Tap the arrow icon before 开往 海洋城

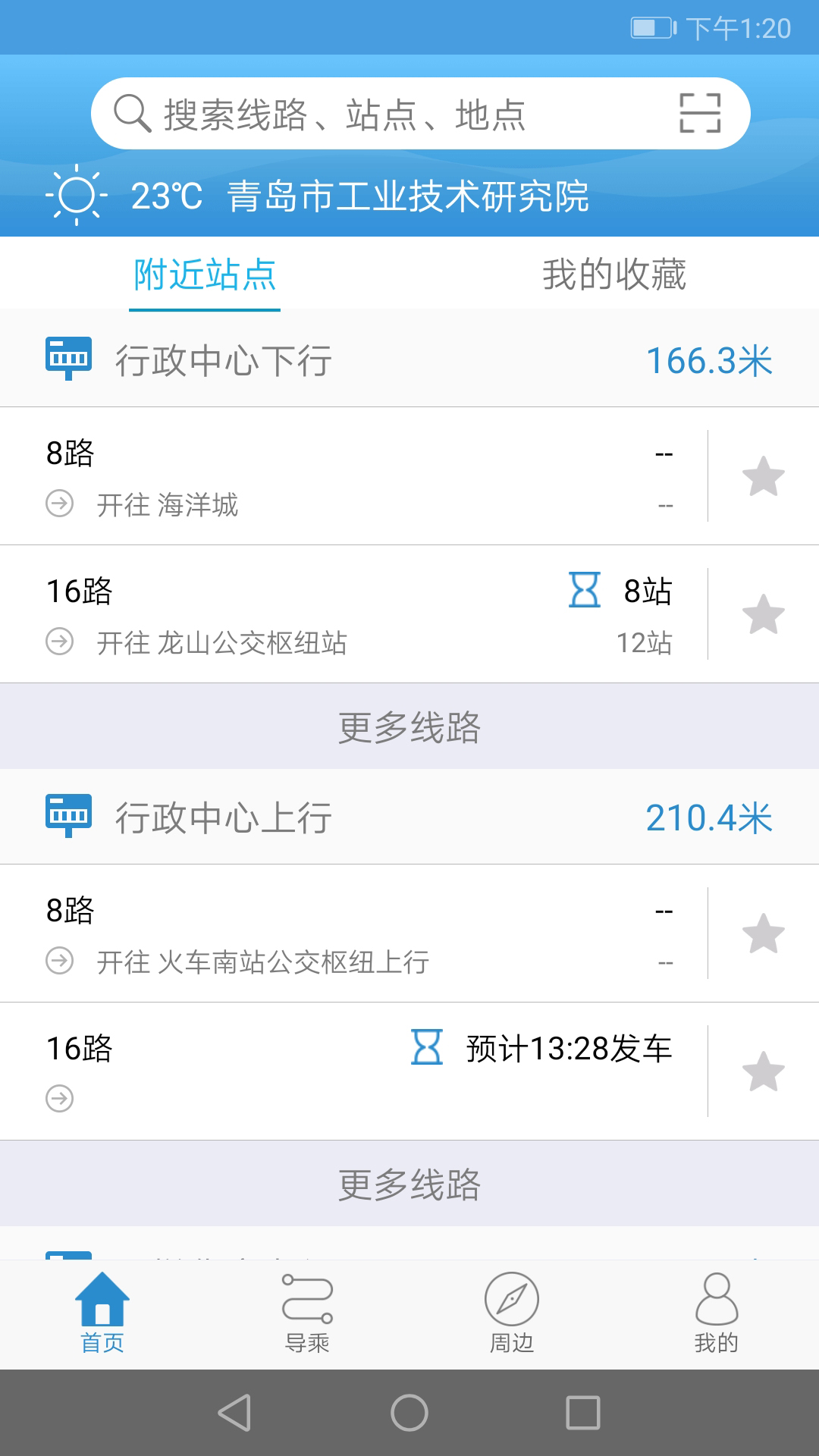click(x=59, y=502)
